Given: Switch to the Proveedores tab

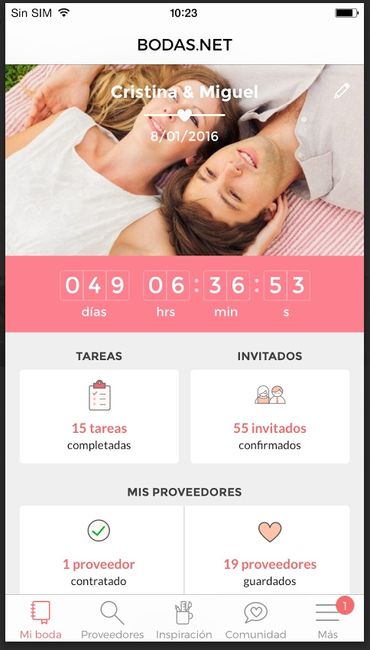Looking at the screenshot, I should [112, 620].
